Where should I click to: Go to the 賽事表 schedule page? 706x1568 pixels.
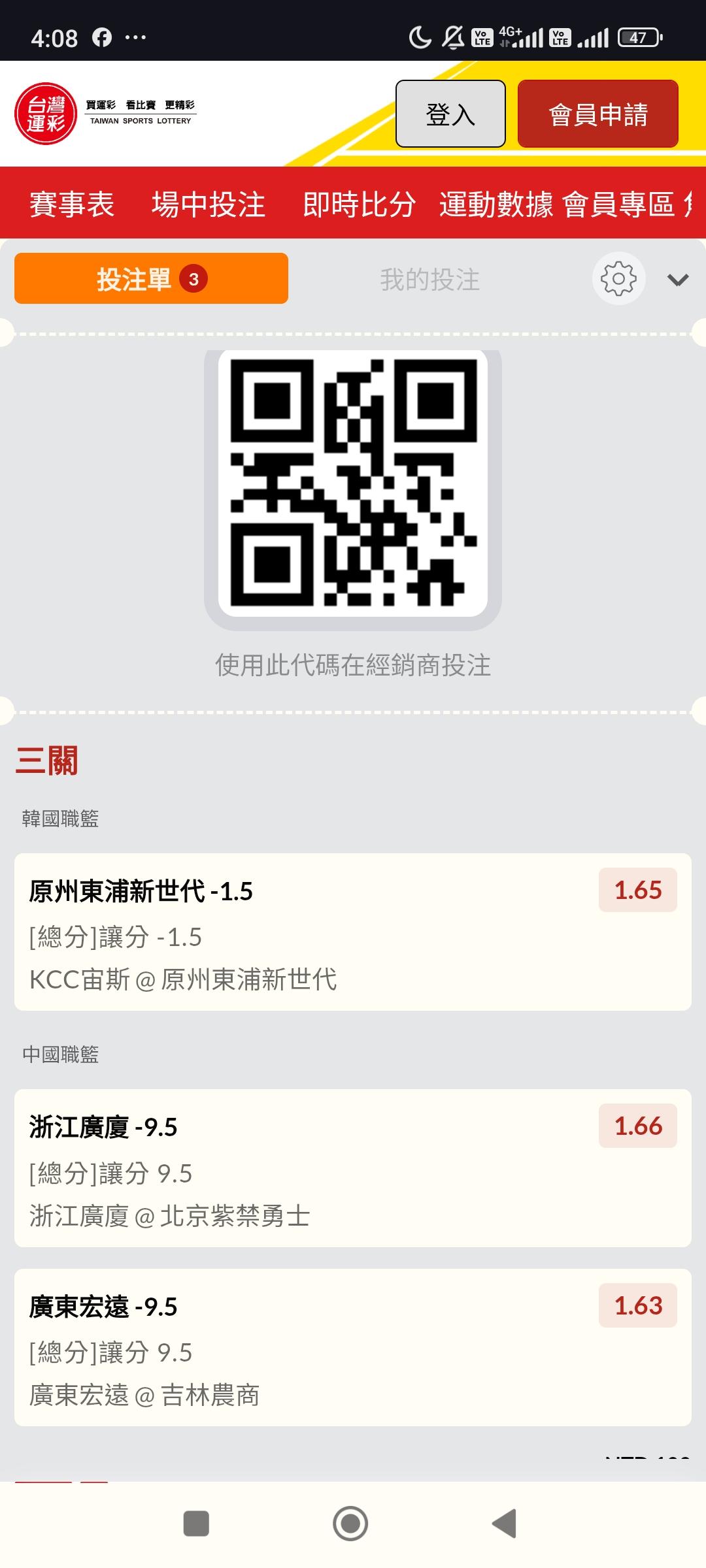point(72,204)
